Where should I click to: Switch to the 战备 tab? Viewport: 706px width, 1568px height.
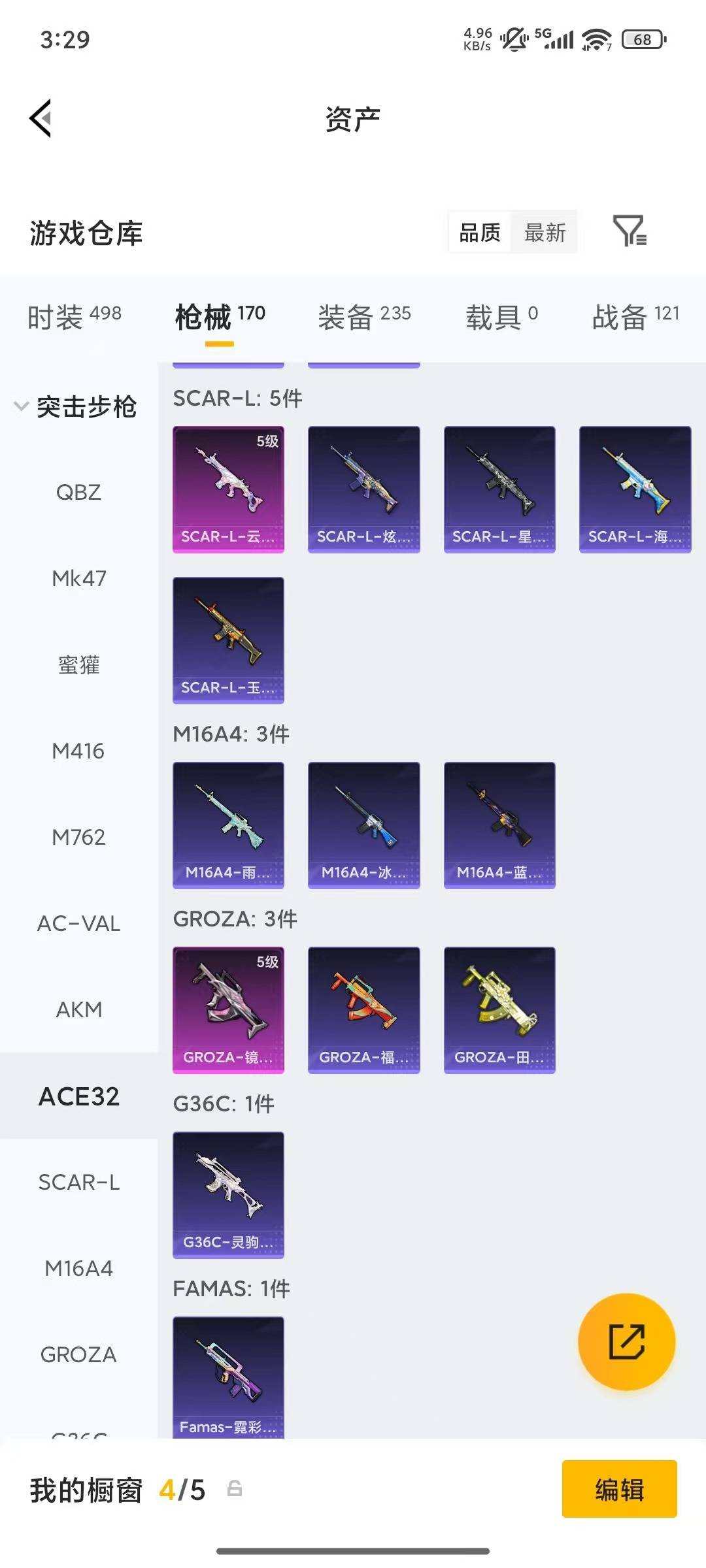pyautogui.click(x=635, y=317)
